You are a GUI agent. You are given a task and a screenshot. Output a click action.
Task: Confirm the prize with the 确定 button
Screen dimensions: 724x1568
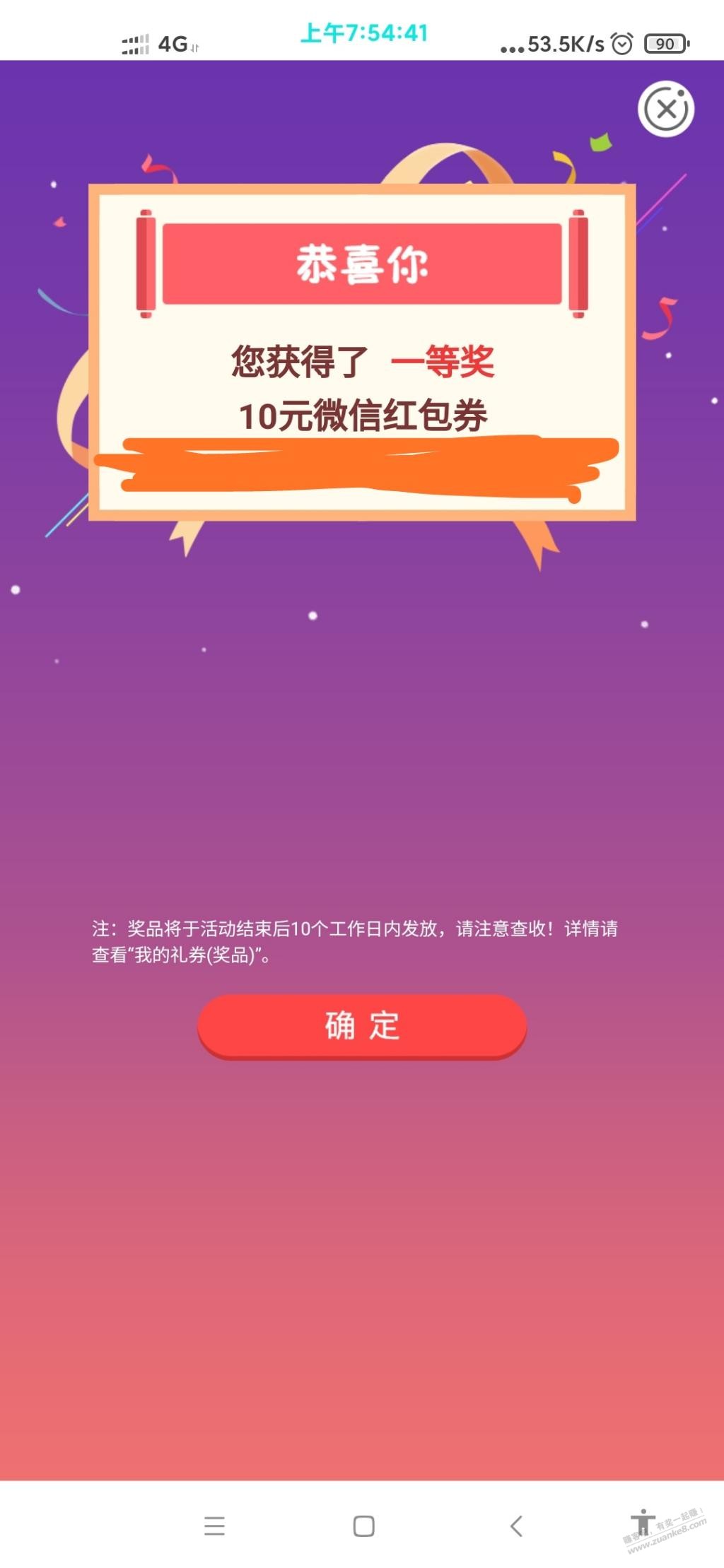click(x=362, y=1025)
